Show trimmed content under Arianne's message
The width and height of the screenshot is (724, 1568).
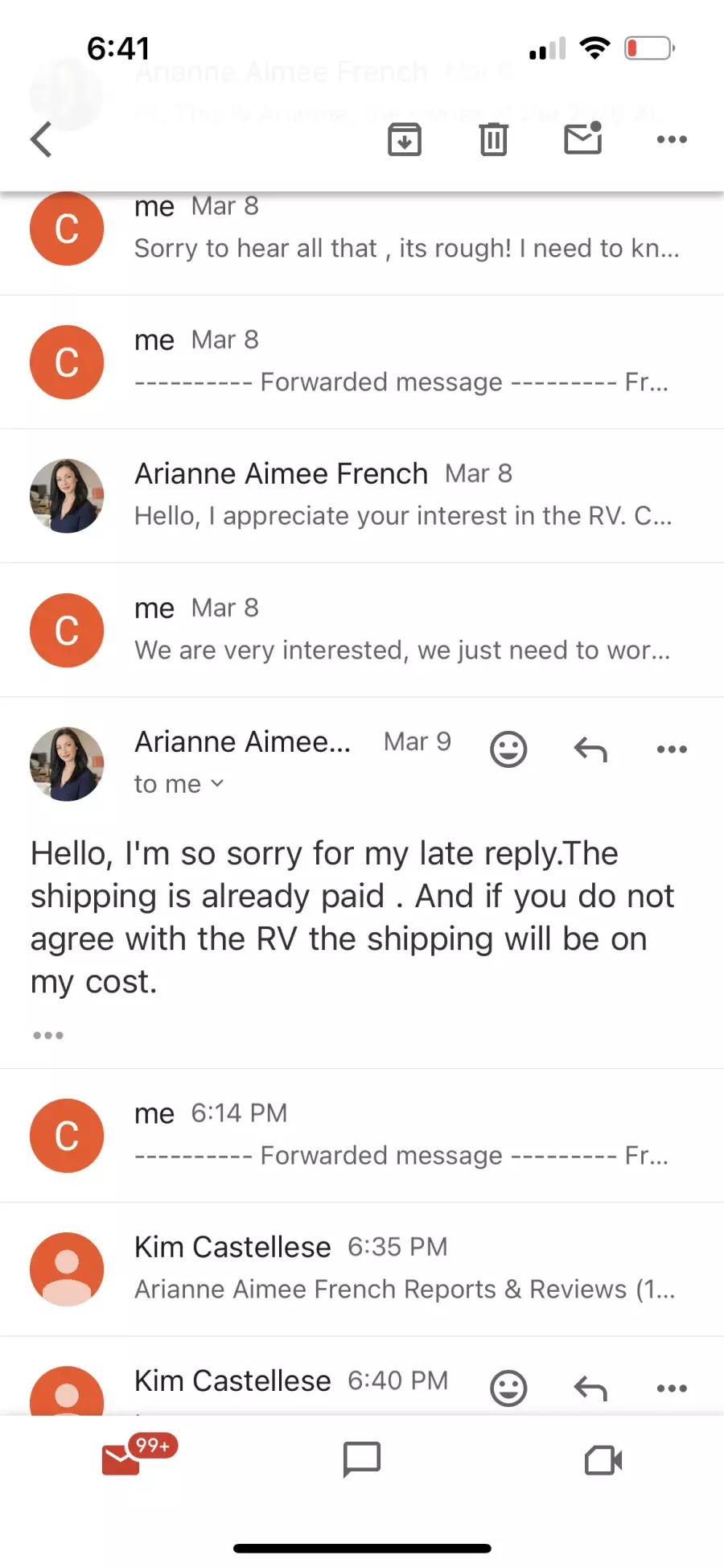(x=48, y=1035)
